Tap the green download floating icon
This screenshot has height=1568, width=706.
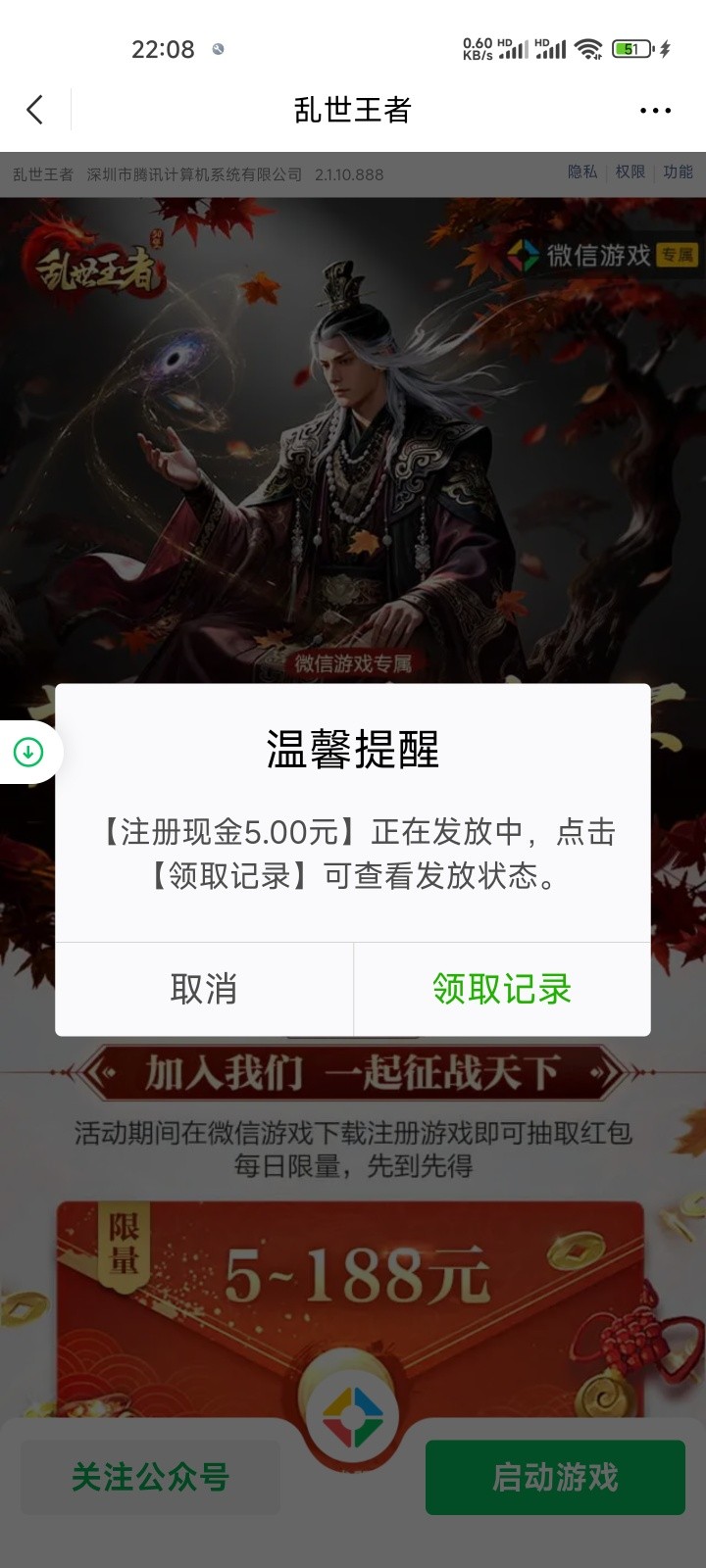click(28, 752)
